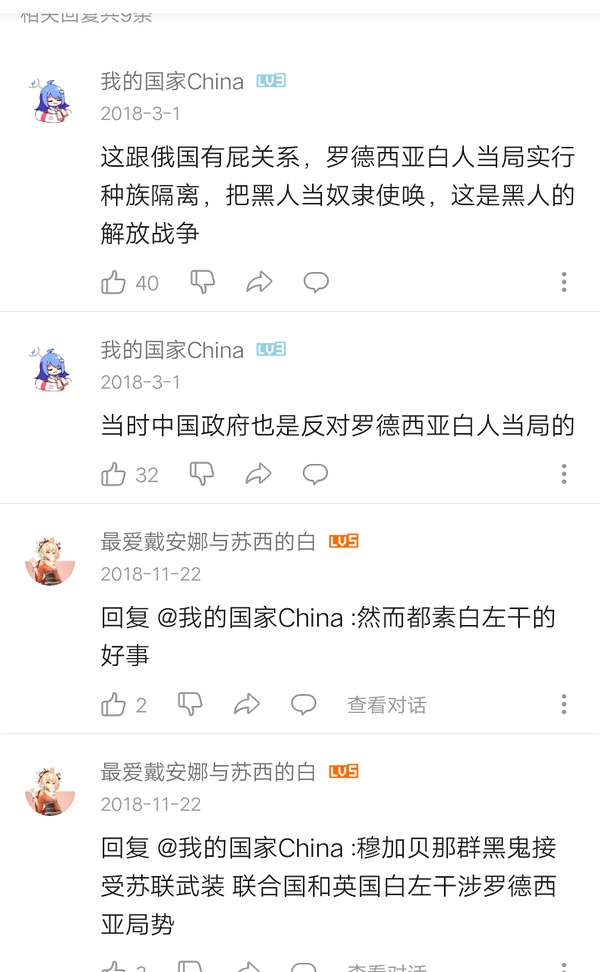
Task: Dislike the reply saying 然而都素白左干的好事
Action: coord(190,704)
